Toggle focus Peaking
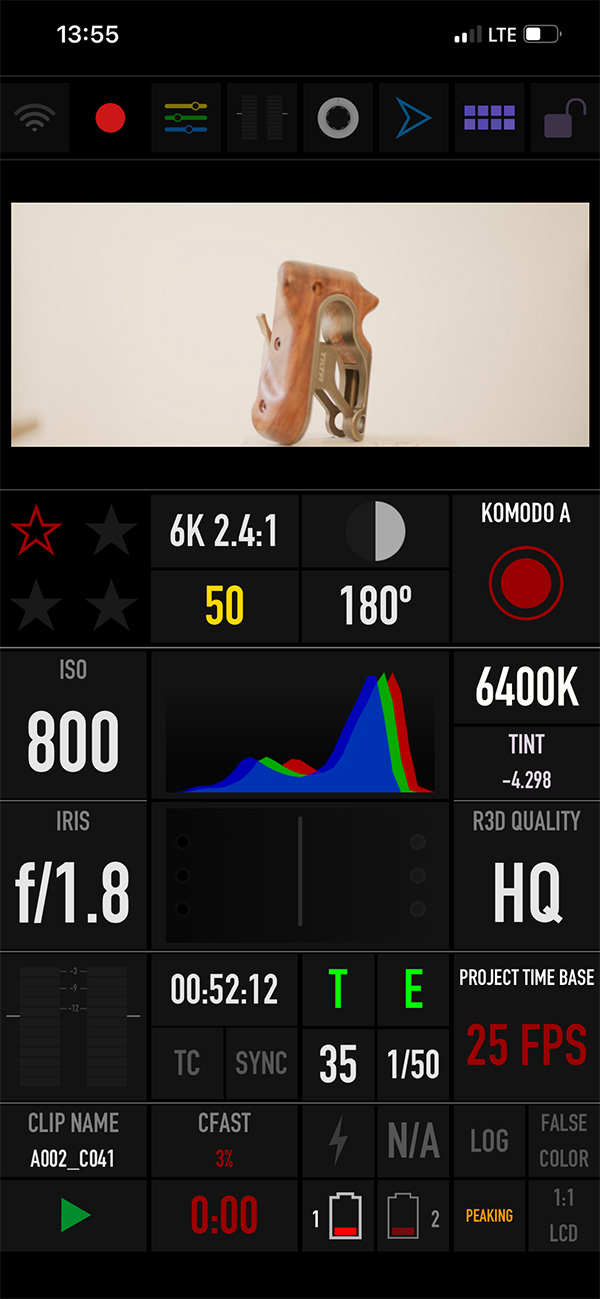Viewport: 600px width, 1299px height. (489, 1215)
